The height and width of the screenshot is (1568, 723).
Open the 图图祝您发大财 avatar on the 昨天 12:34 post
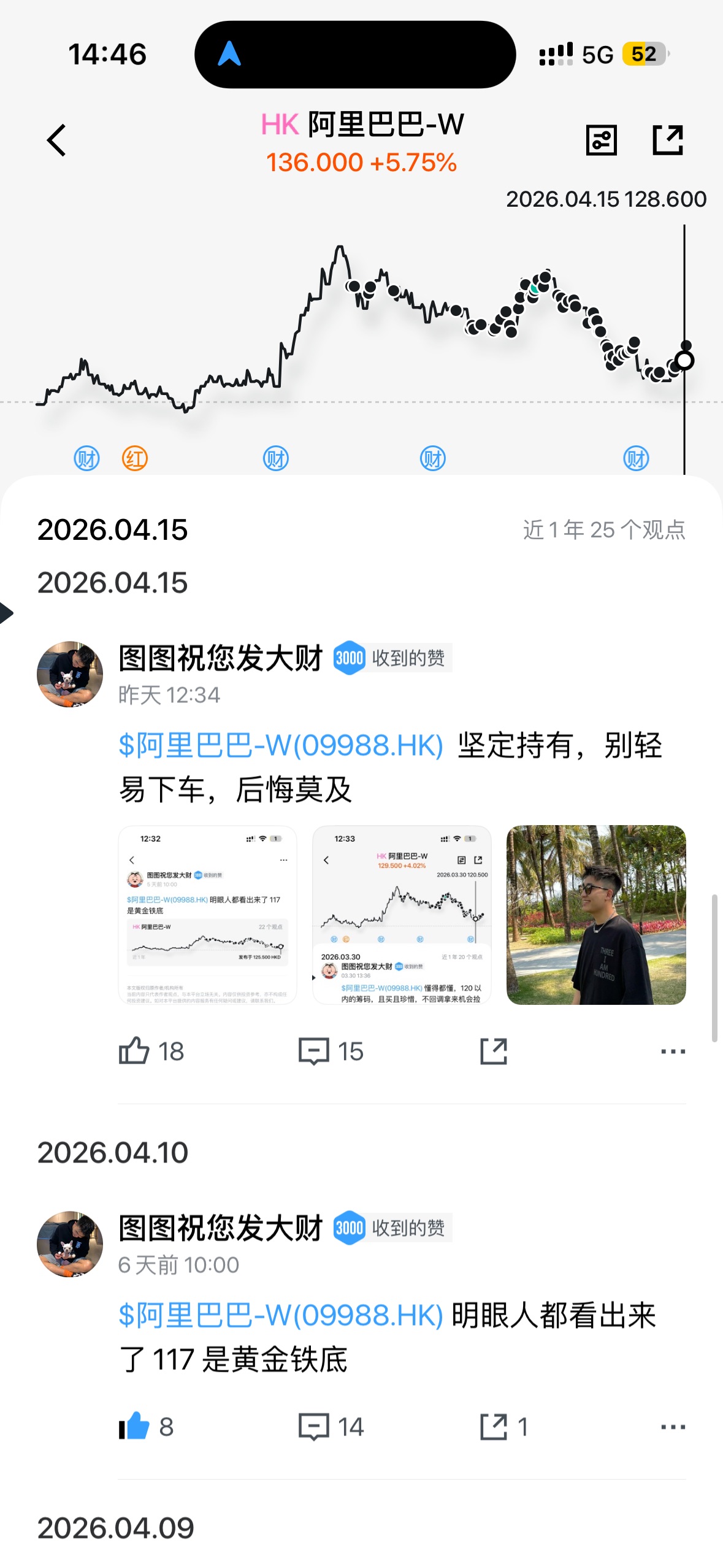(70, 674)
